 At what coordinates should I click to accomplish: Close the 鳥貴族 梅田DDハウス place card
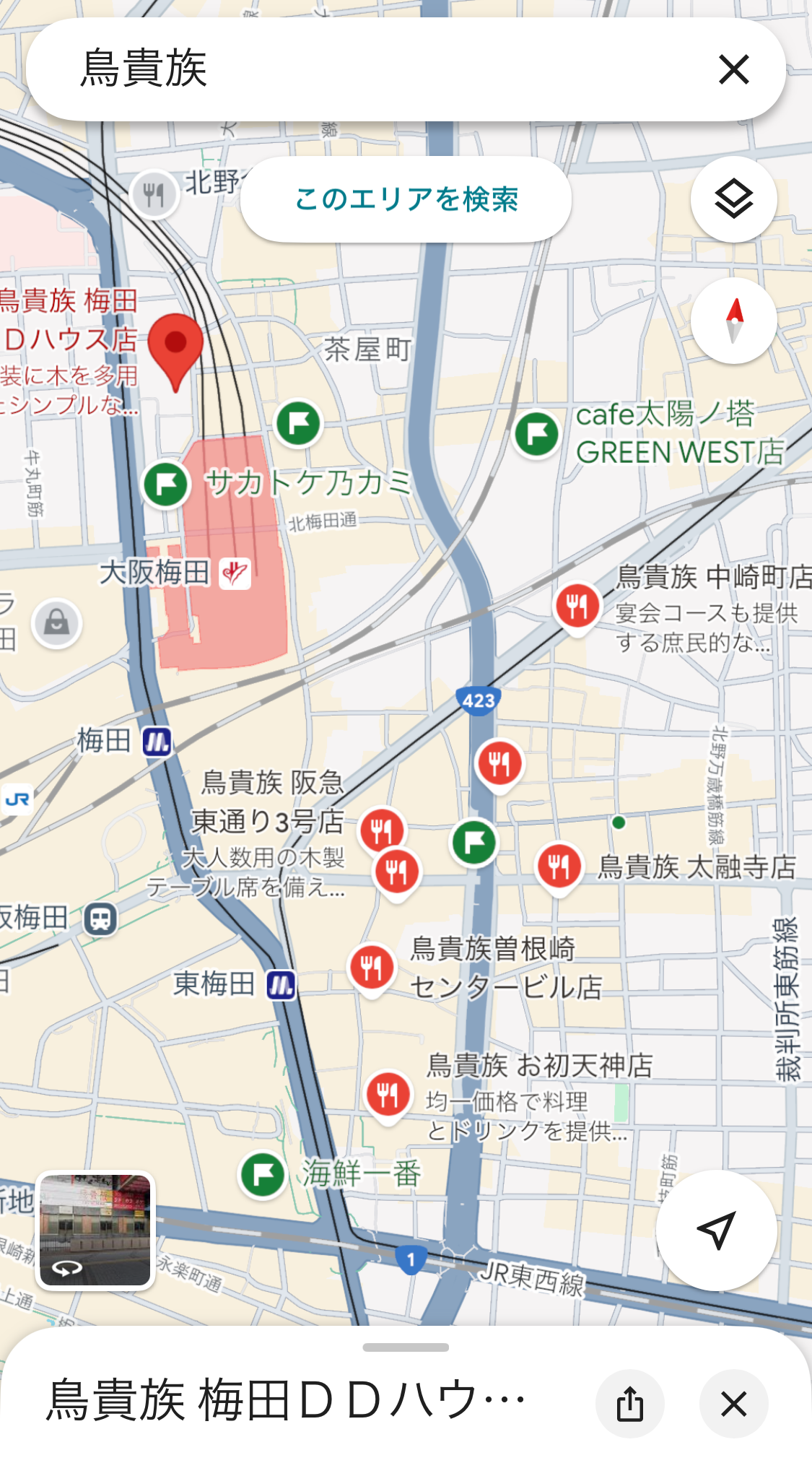(x=733, y=1404)
